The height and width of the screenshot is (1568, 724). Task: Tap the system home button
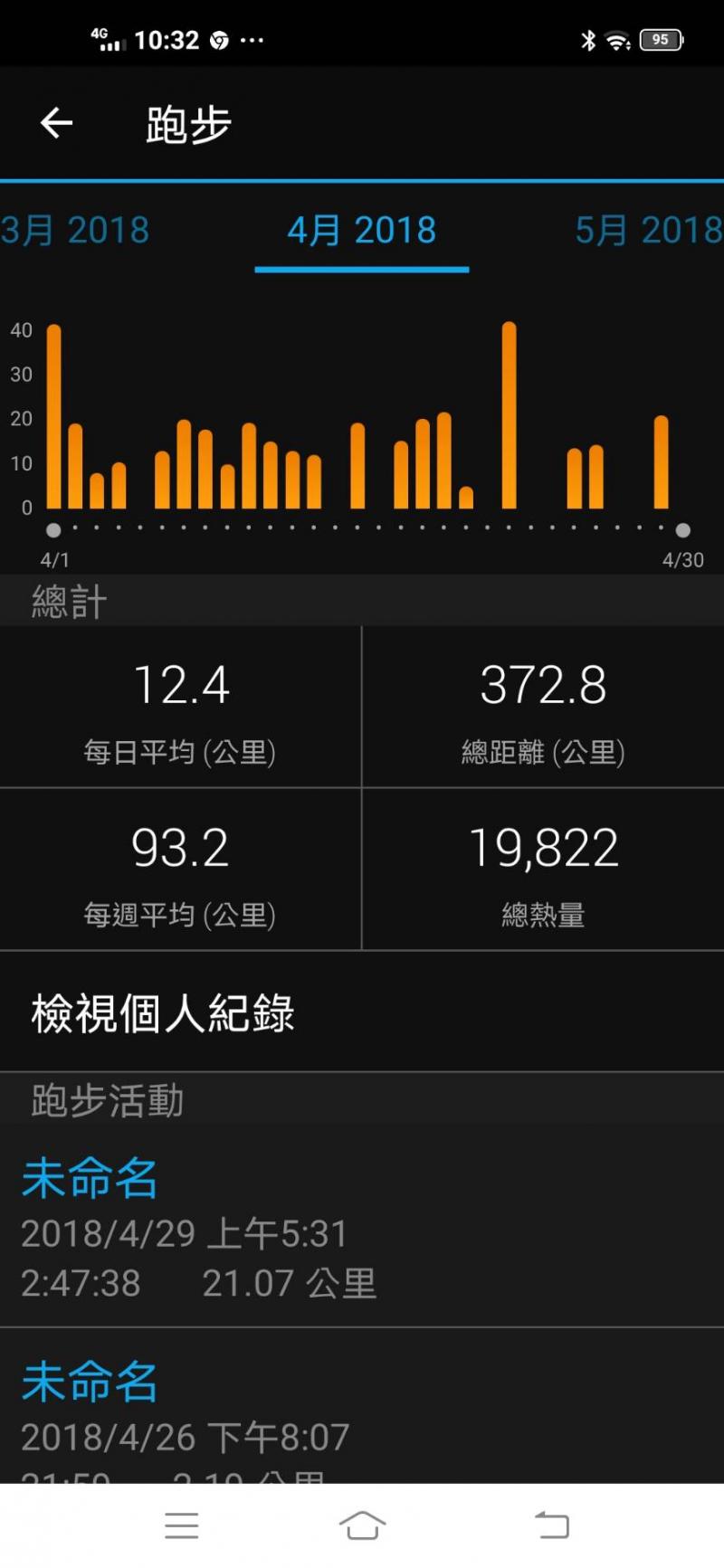pyautogui.click(x=362, y=1525)
